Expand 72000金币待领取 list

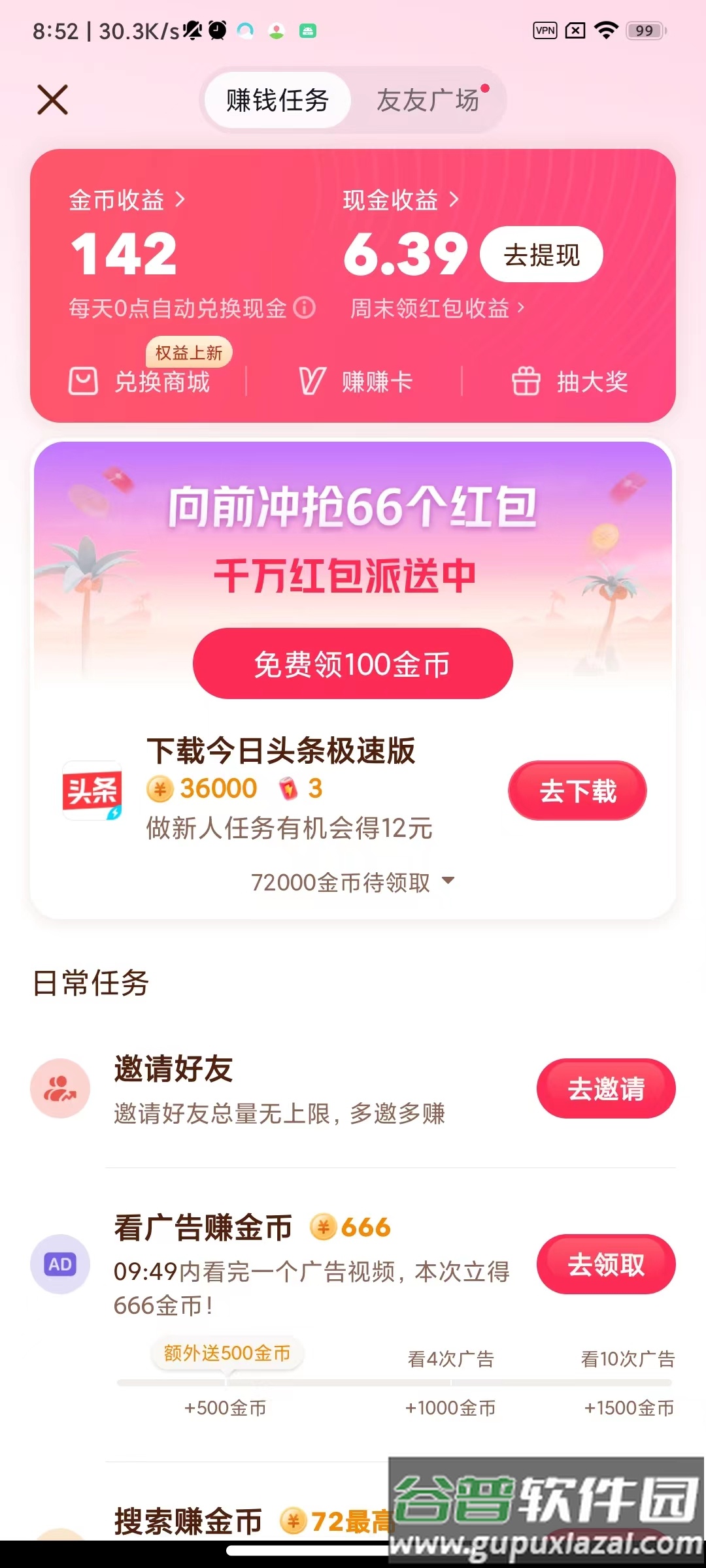[x=352, y=883]
